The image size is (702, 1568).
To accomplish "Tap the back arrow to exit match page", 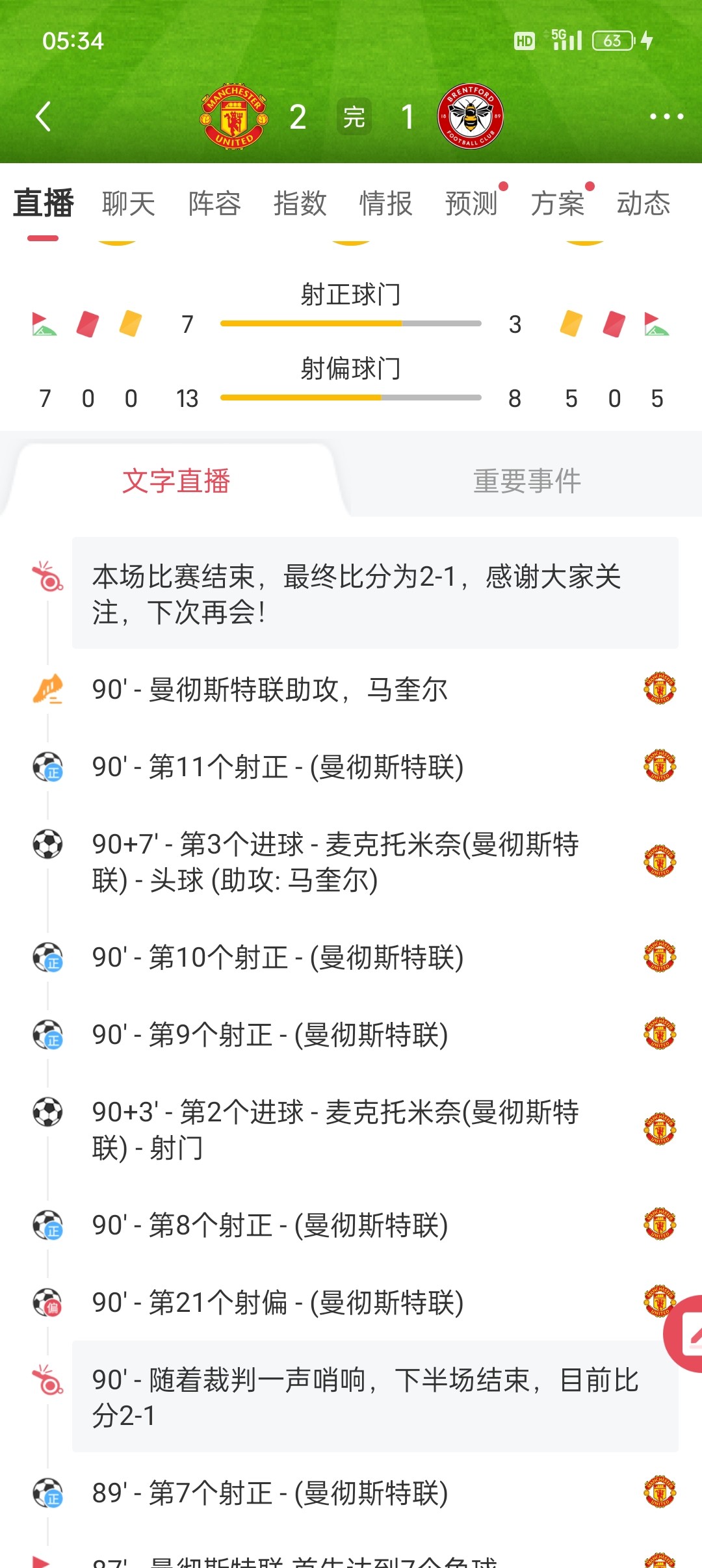I will click(x=43, y=117).
